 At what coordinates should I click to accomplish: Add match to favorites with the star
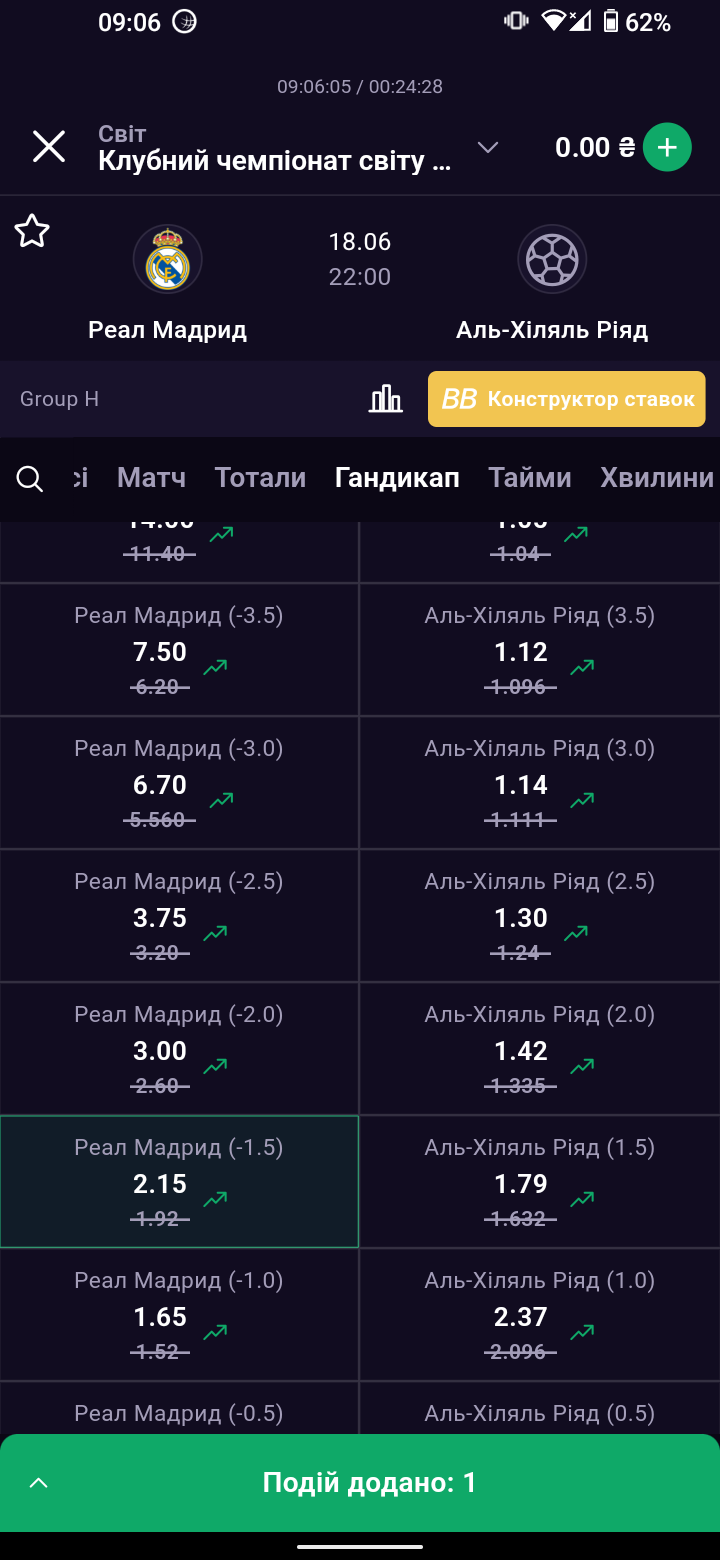[32, 231]
